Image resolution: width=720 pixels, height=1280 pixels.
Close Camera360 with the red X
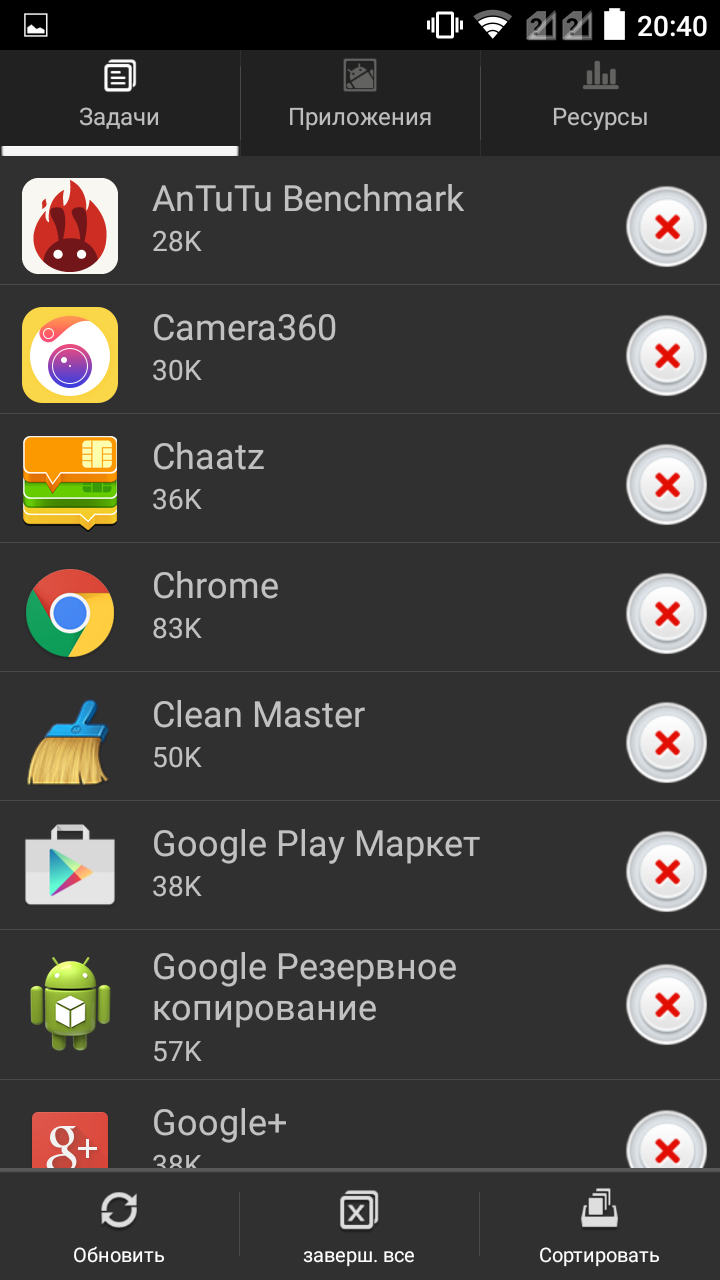click(667, 356)
